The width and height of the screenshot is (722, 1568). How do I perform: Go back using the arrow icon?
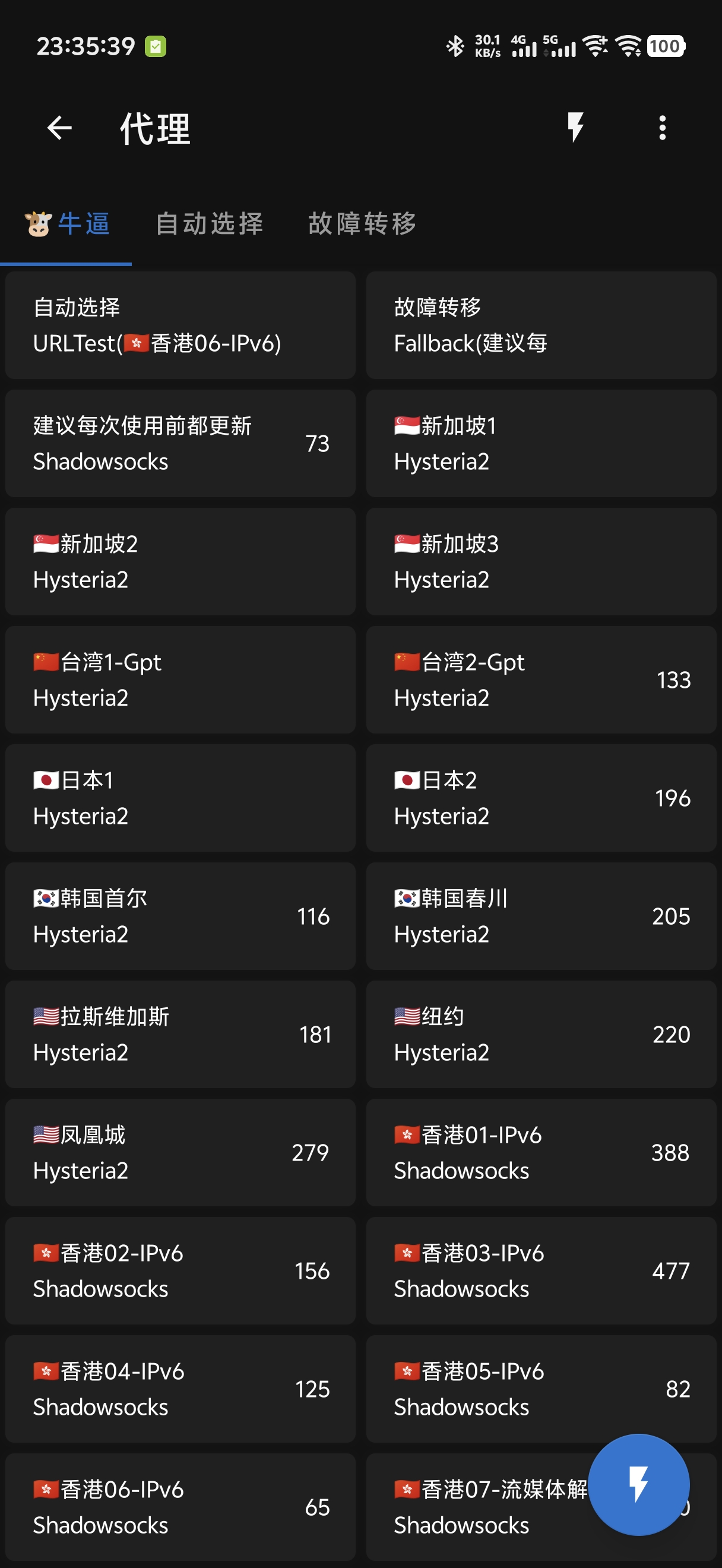[59, 128]
